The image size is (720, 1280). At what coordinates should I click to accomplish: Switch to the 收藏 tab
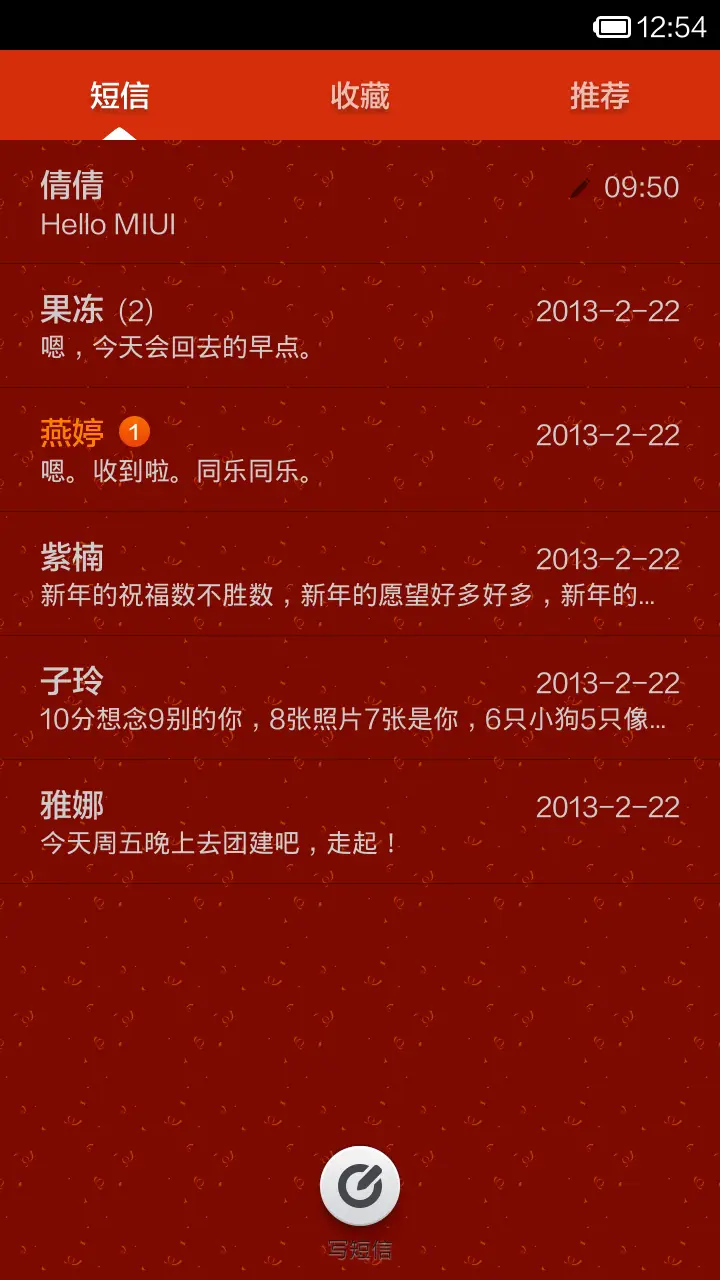click(360, 95)
